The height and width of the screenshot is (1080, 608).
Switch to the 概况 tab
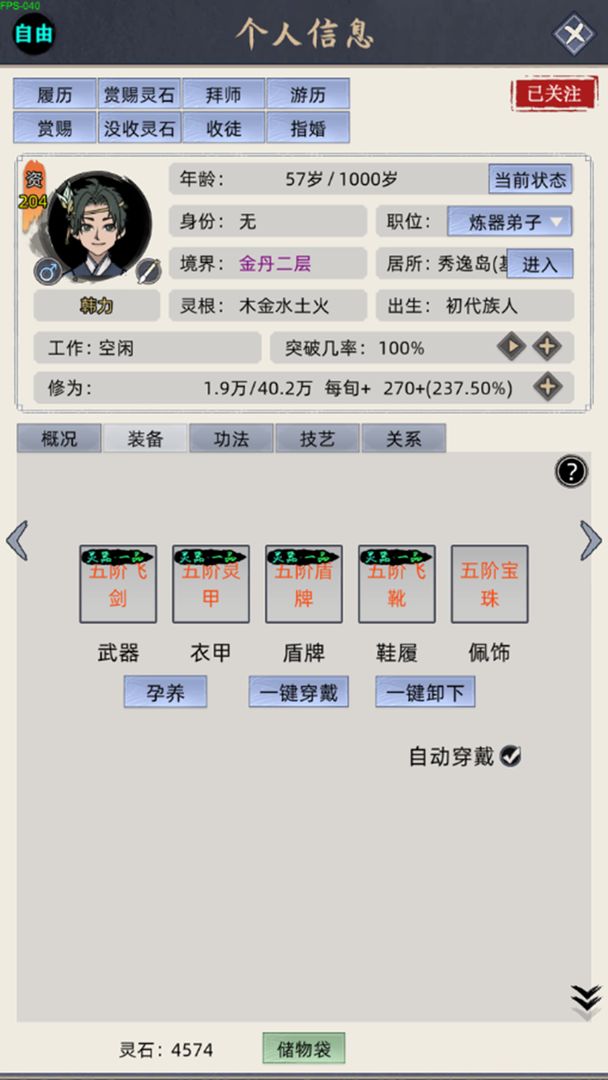(59, 438)
